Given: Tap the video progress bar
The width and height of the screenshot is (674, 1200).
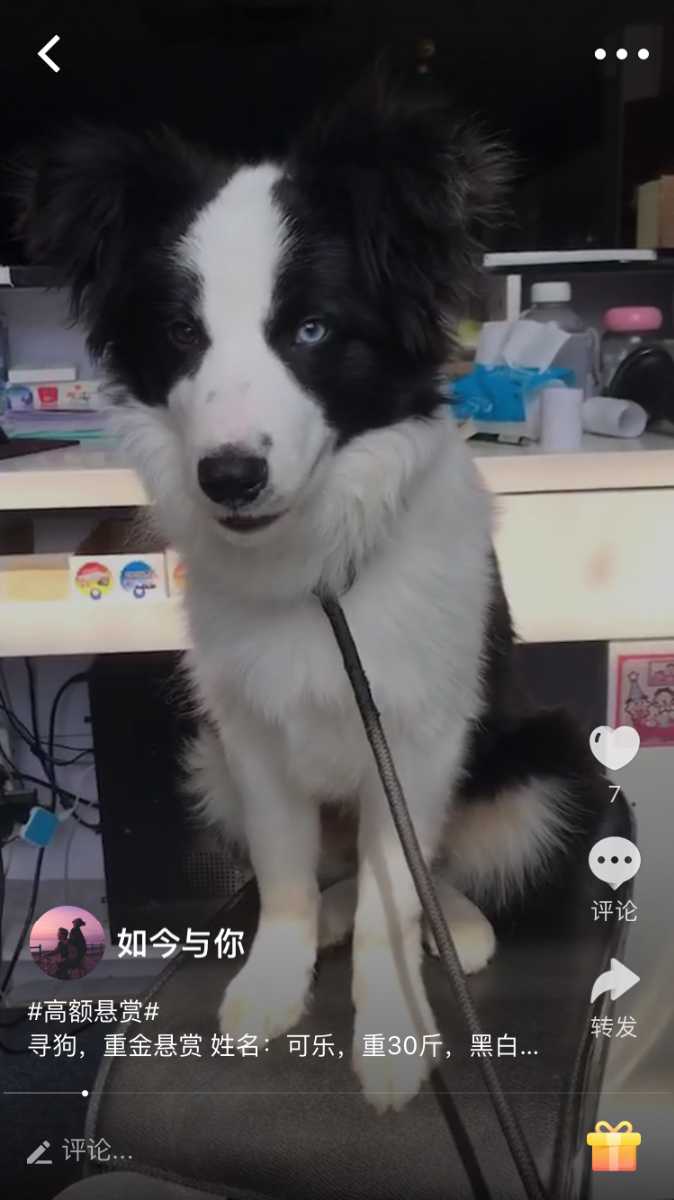Looking at the screenshot, I should pos(300,1093).
